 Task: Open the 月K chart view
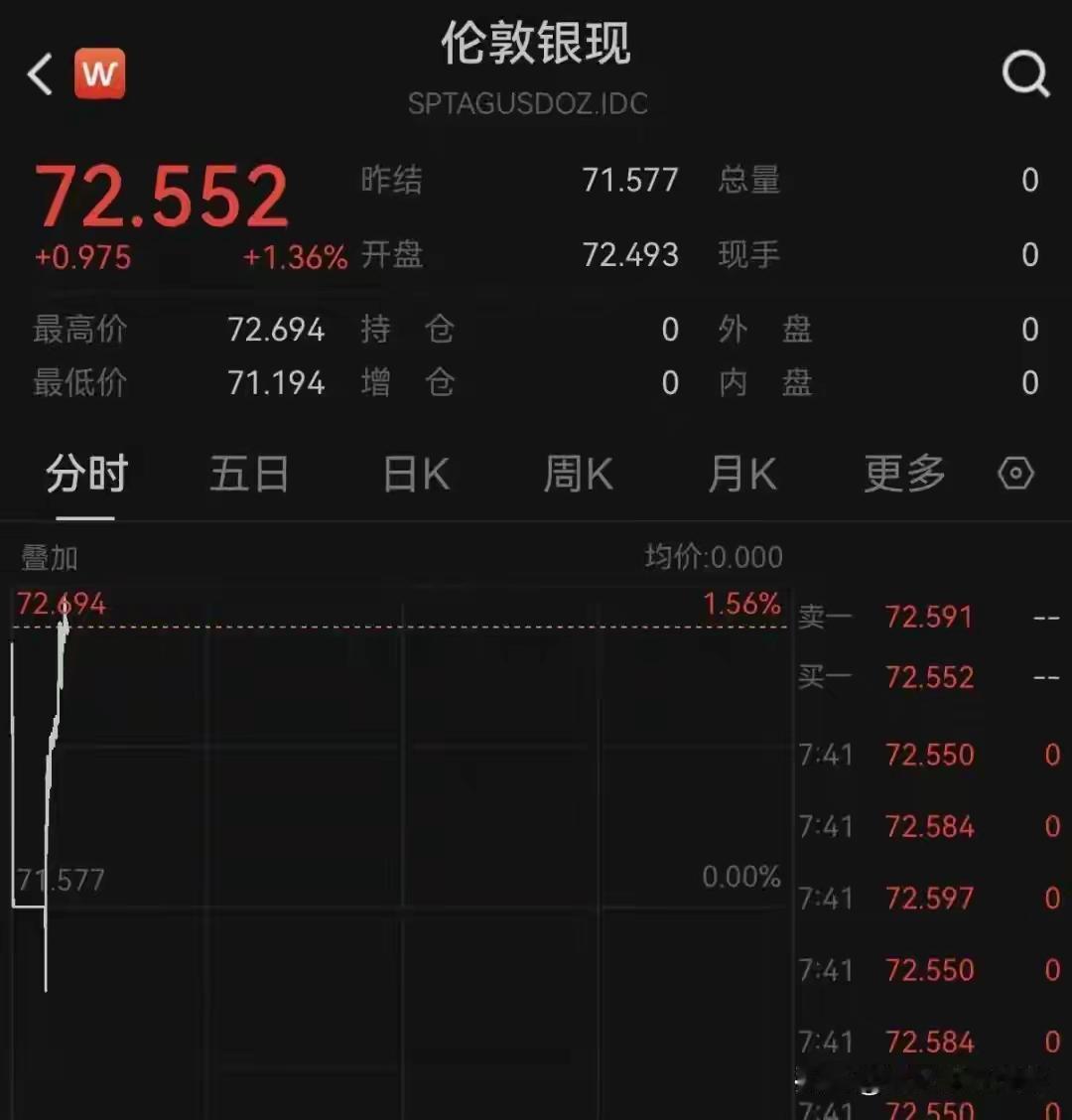pos(740,475)
